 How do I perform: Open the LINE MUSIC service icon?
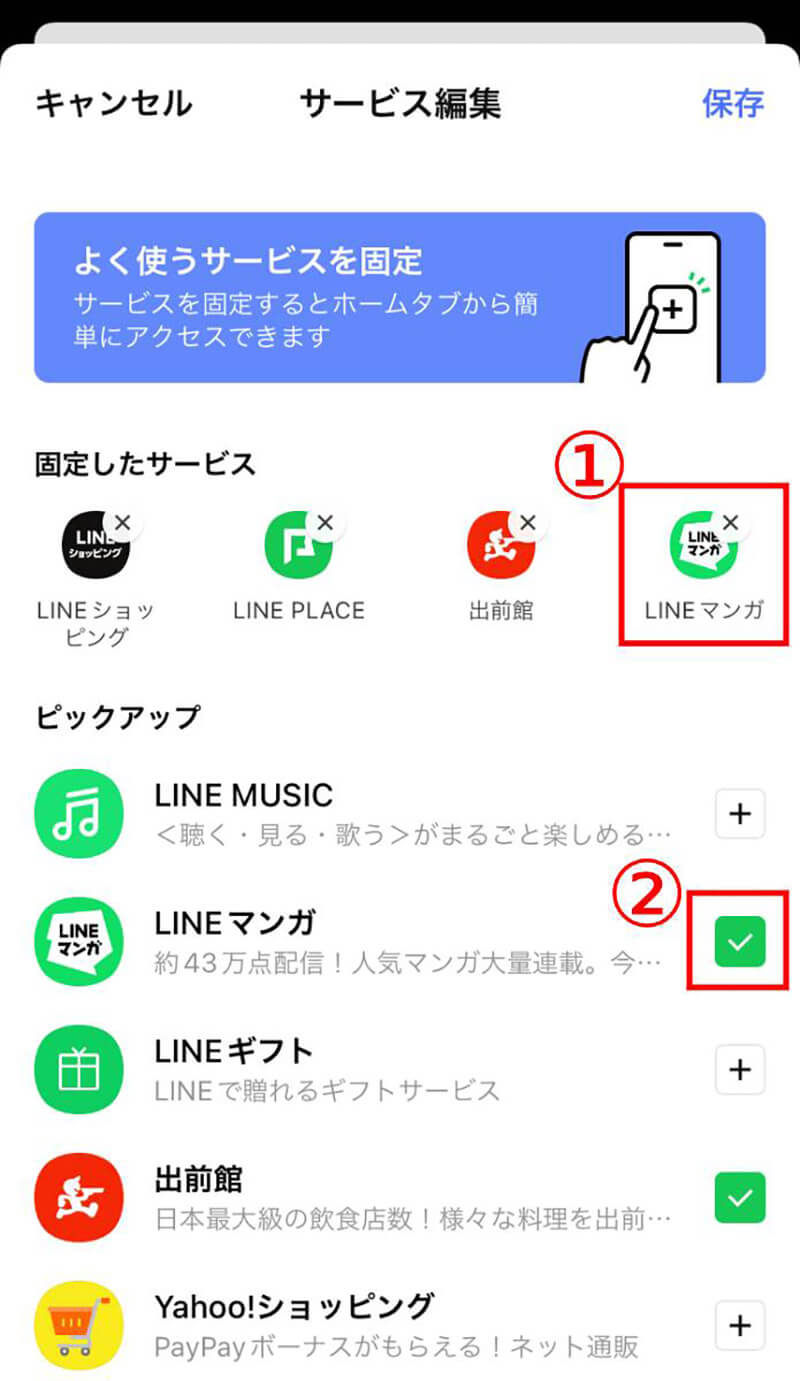[x=79, y=813]
